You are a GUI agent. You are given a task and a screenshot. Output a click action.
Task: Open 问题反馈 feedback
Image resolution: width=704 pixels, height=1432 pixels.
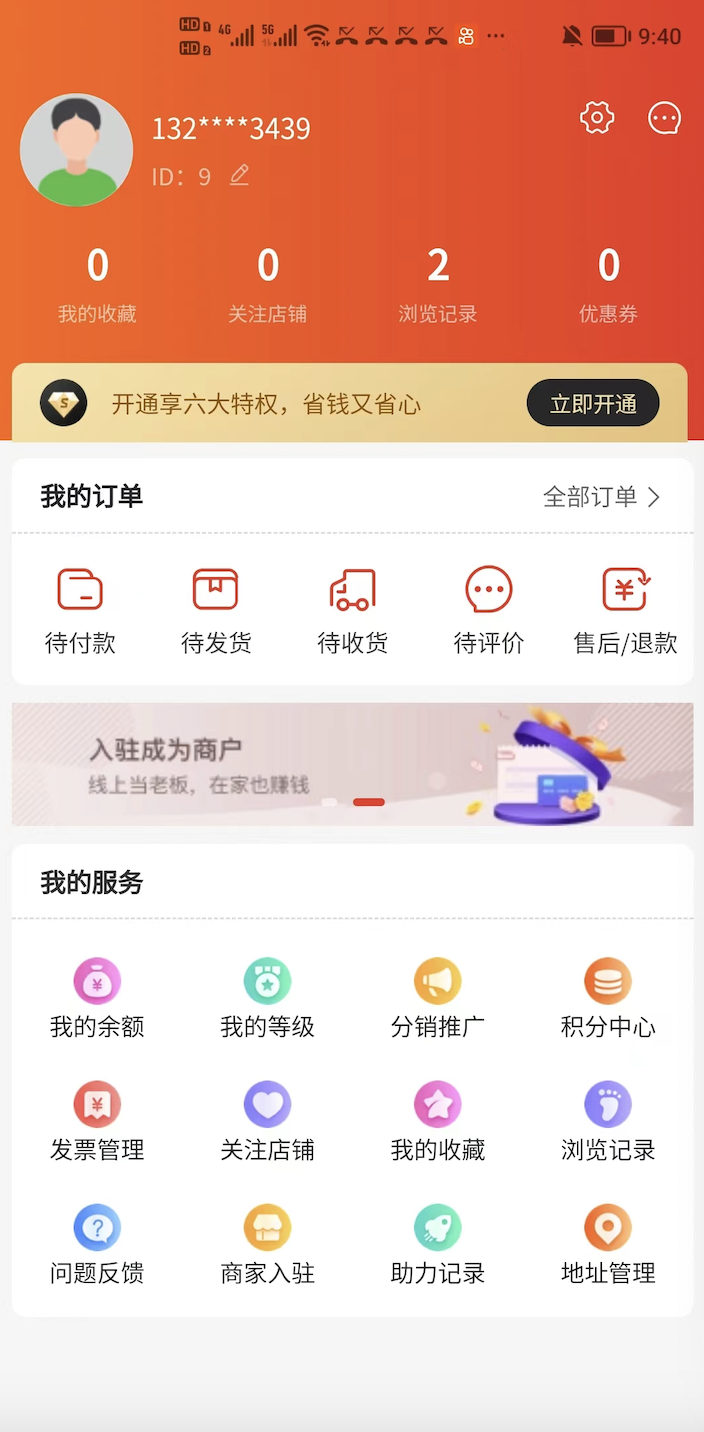point(97,1245)
